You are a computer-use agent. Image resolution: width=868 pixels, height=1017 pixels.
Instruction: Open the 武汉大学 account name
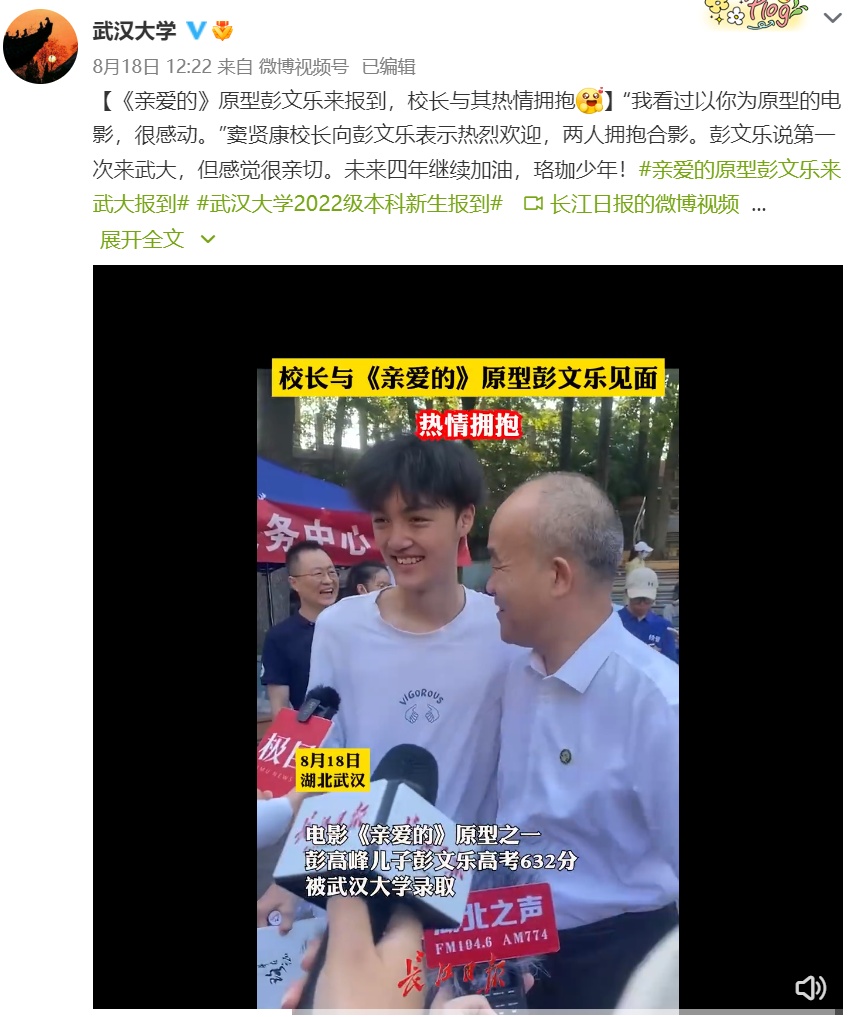coord(134,31)
